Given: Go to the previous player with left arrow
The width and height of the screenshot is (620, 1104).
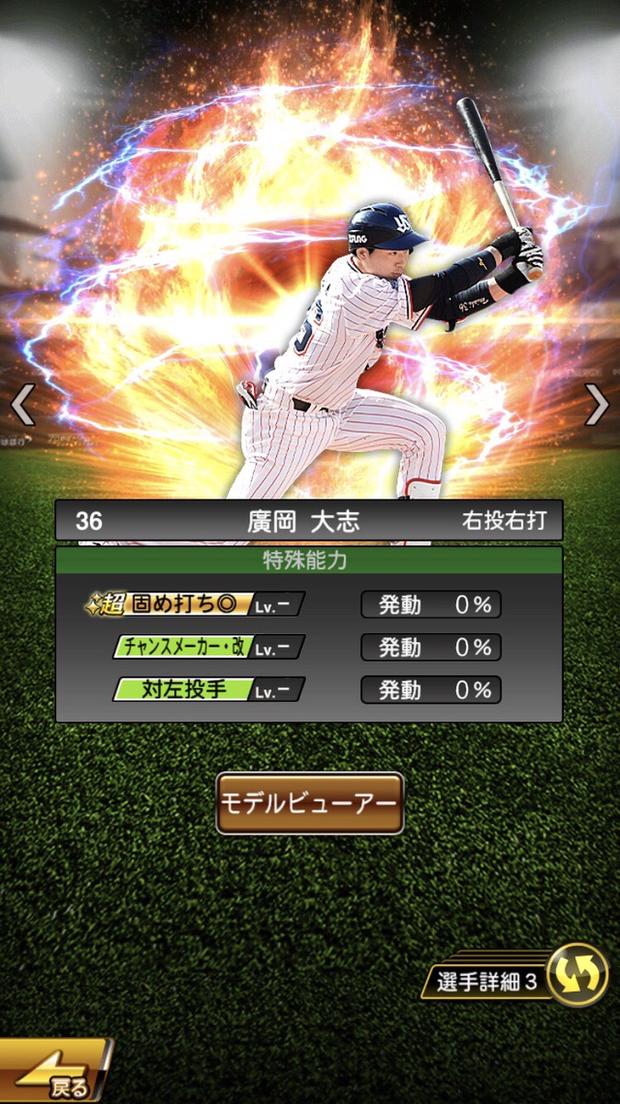Looking at the screenshot, I should (x=22, y=405).
